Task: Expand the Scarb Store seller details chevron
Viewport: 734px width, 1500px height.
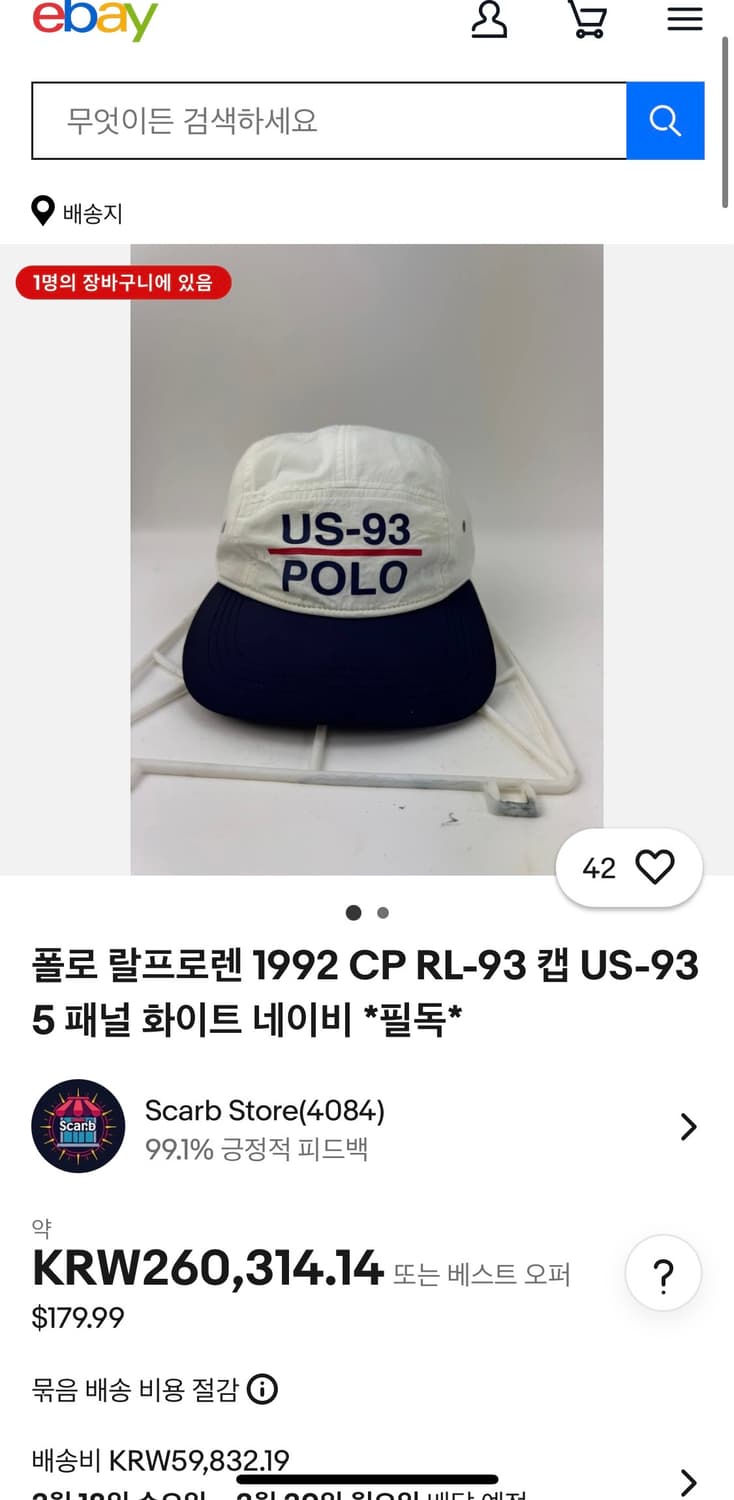Action: click(688, 1126)
